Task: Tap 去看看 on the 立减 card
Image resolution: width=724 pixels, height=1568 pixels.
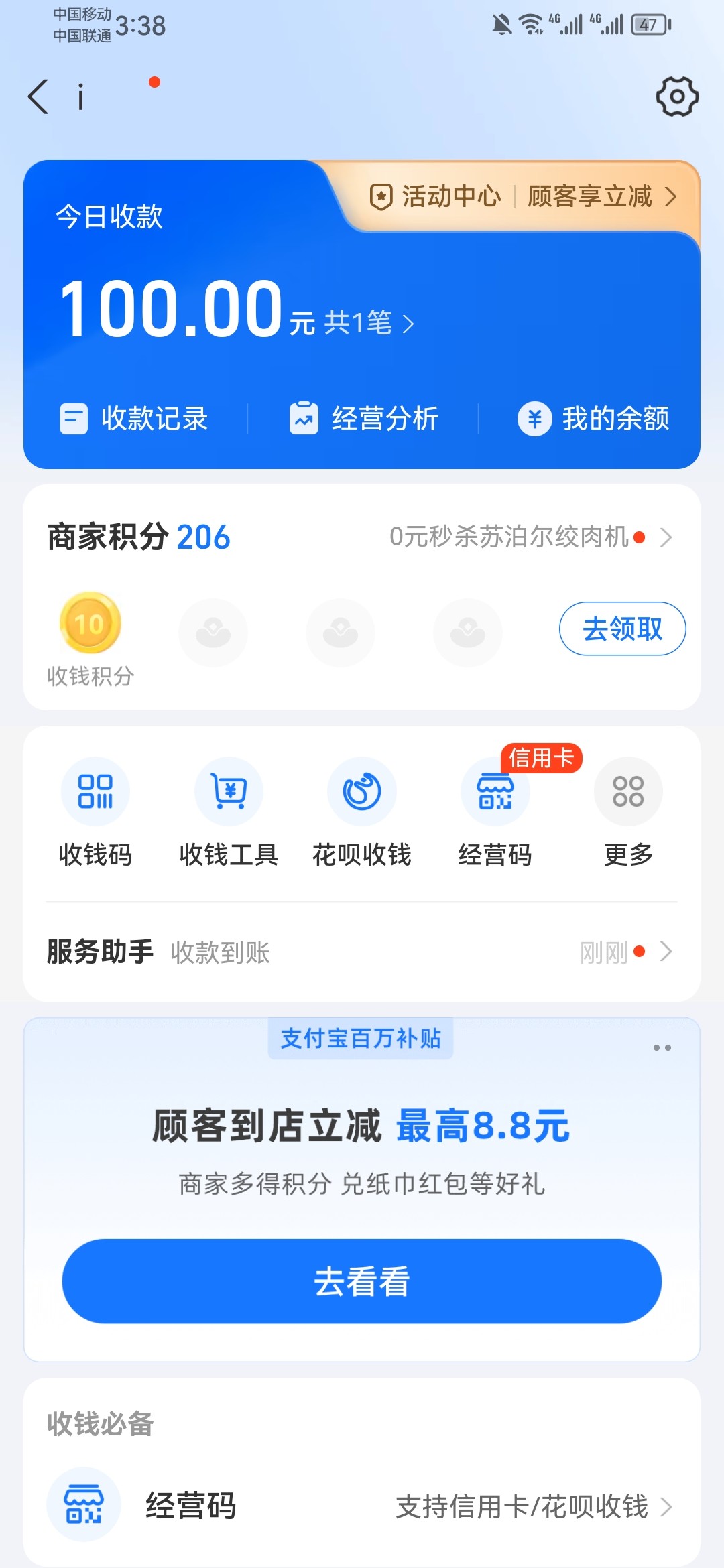Action: point(362,1281)
